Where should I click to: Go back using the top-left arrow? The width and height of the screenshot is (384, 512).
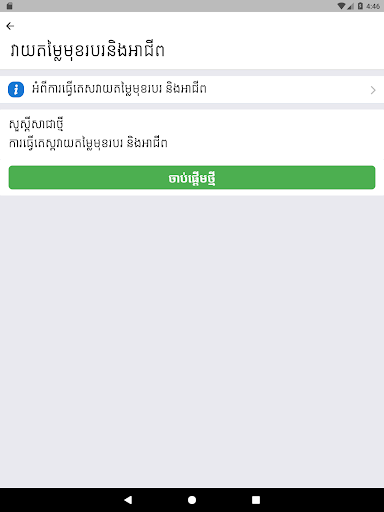(10, 26)
